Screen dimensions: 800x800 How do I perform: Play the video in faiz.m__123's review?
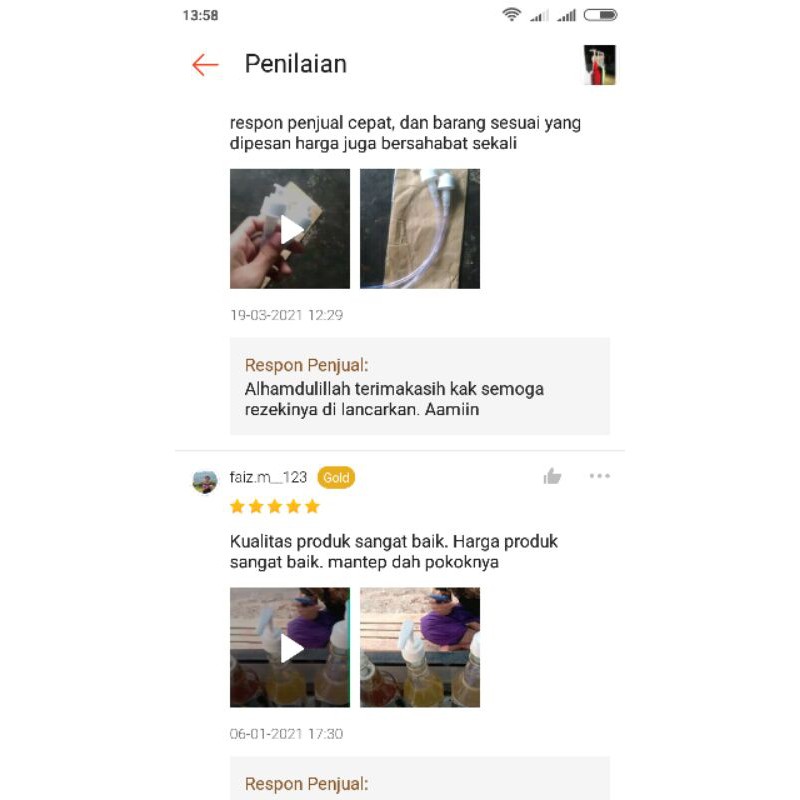pyautogui.click(x=290, y=648)
